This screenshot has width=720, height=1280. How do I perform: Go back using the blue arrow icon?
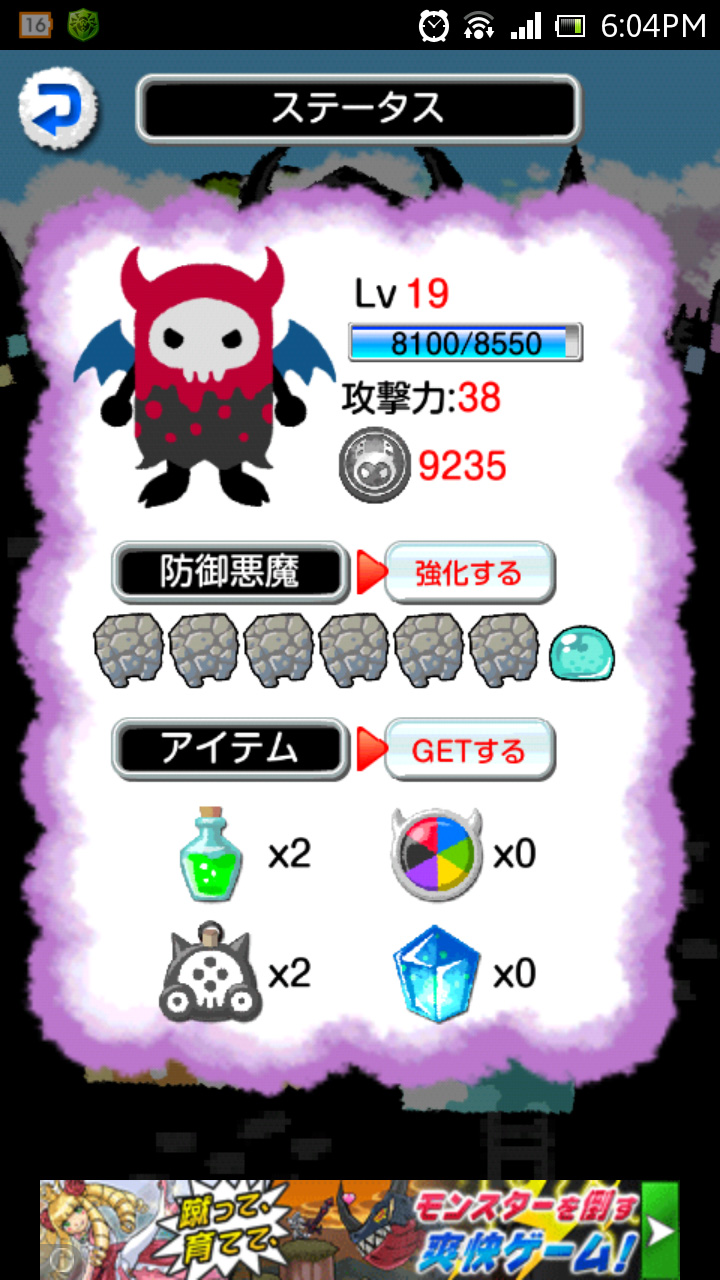(57, 108)
